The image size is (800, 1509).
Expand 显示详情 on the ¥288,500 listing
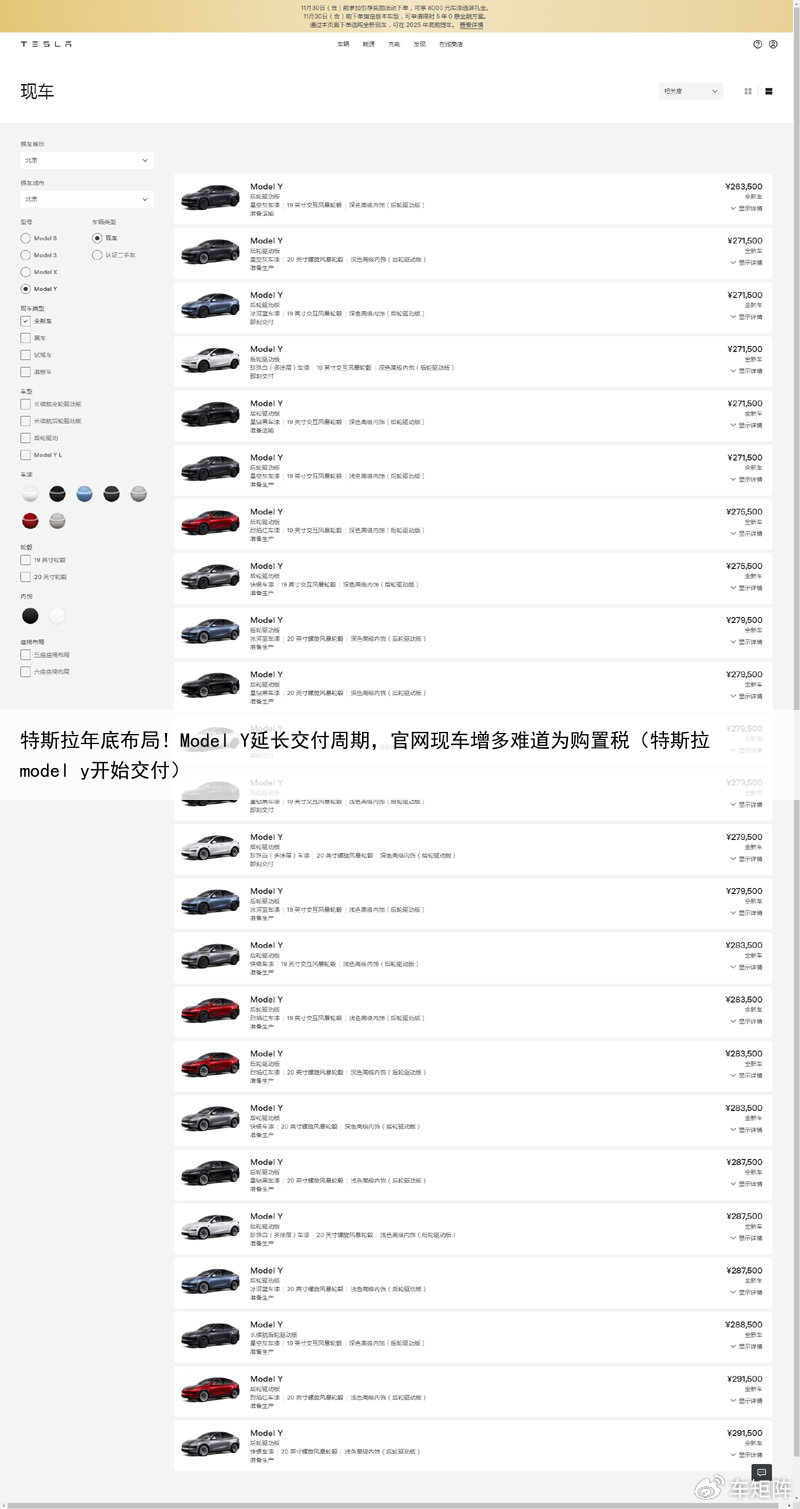pos(746,1346)
